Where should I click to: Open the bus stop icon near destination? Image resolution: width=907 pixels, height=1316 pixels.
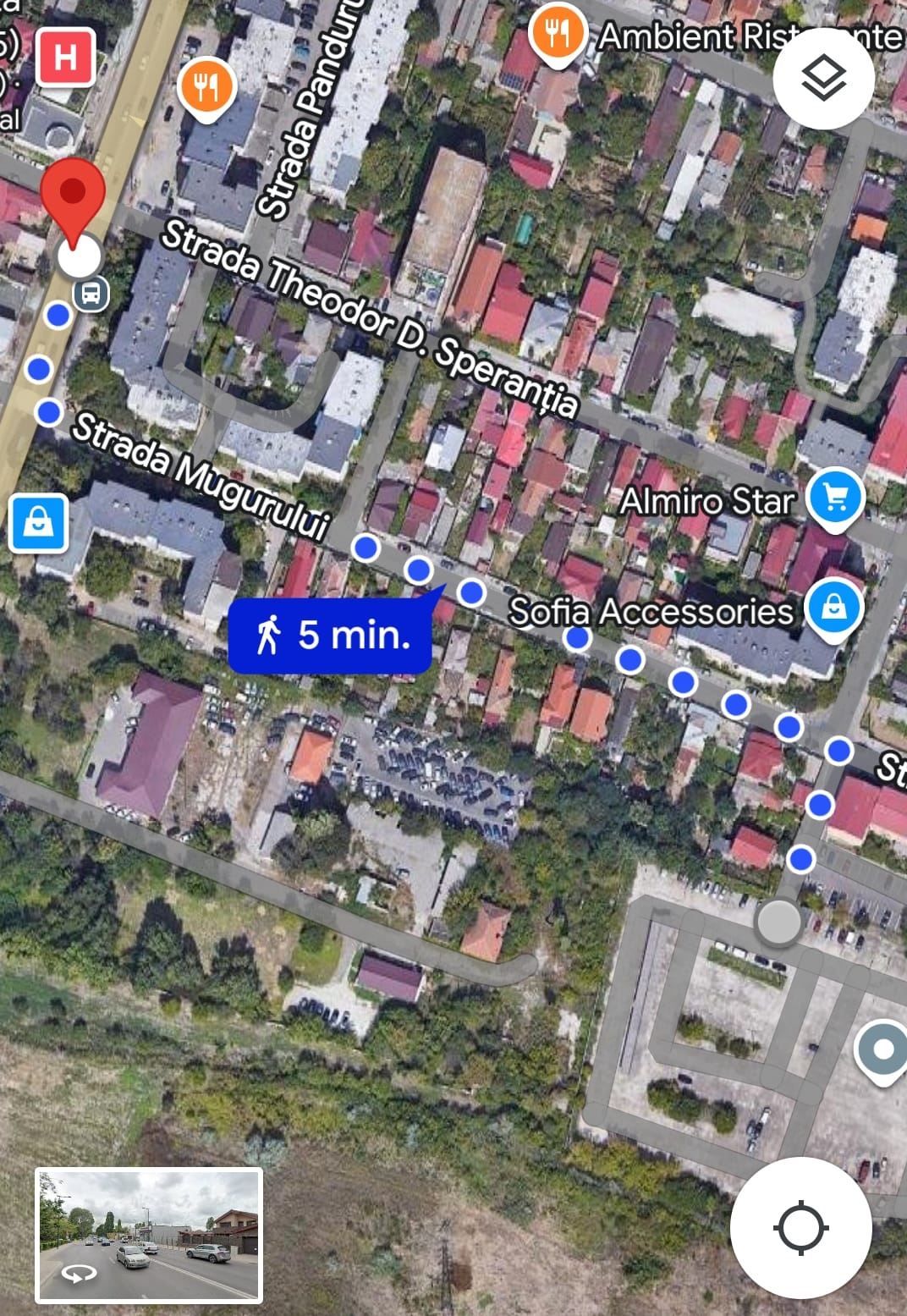91,295
